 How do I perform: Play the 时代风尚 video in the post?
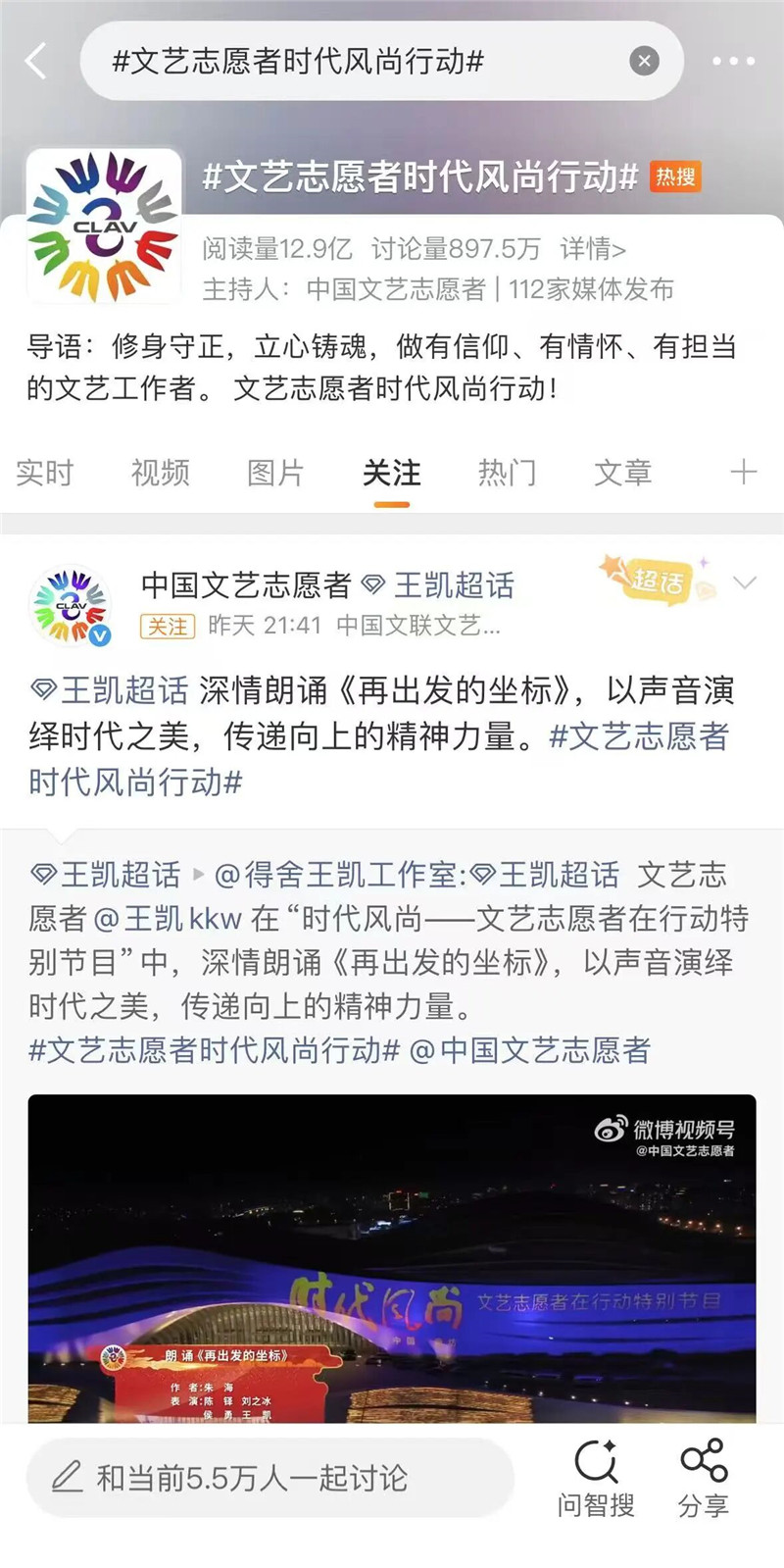tap(392, 1257)
